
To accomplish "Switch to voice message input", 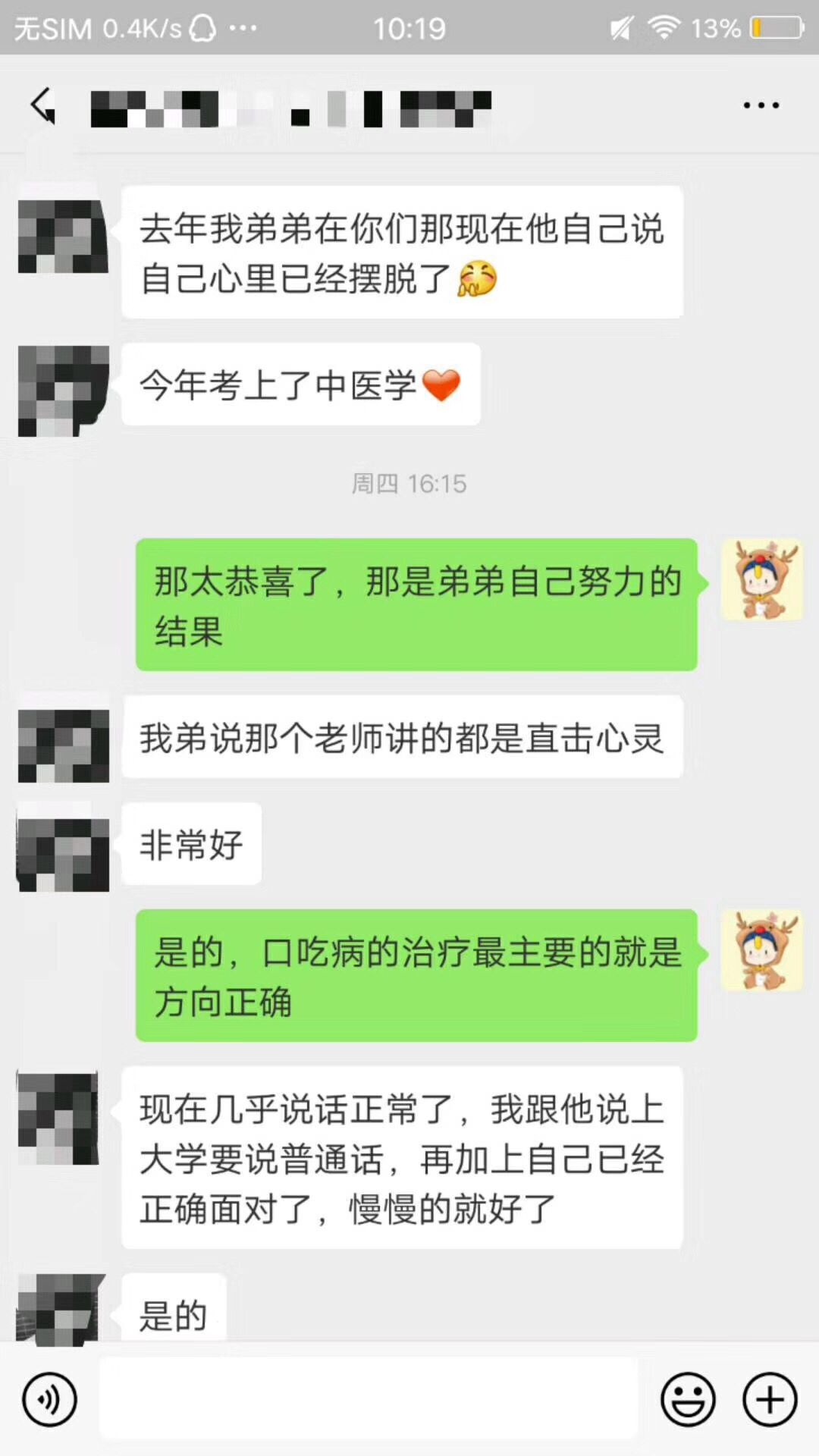I will (49, 1399).
